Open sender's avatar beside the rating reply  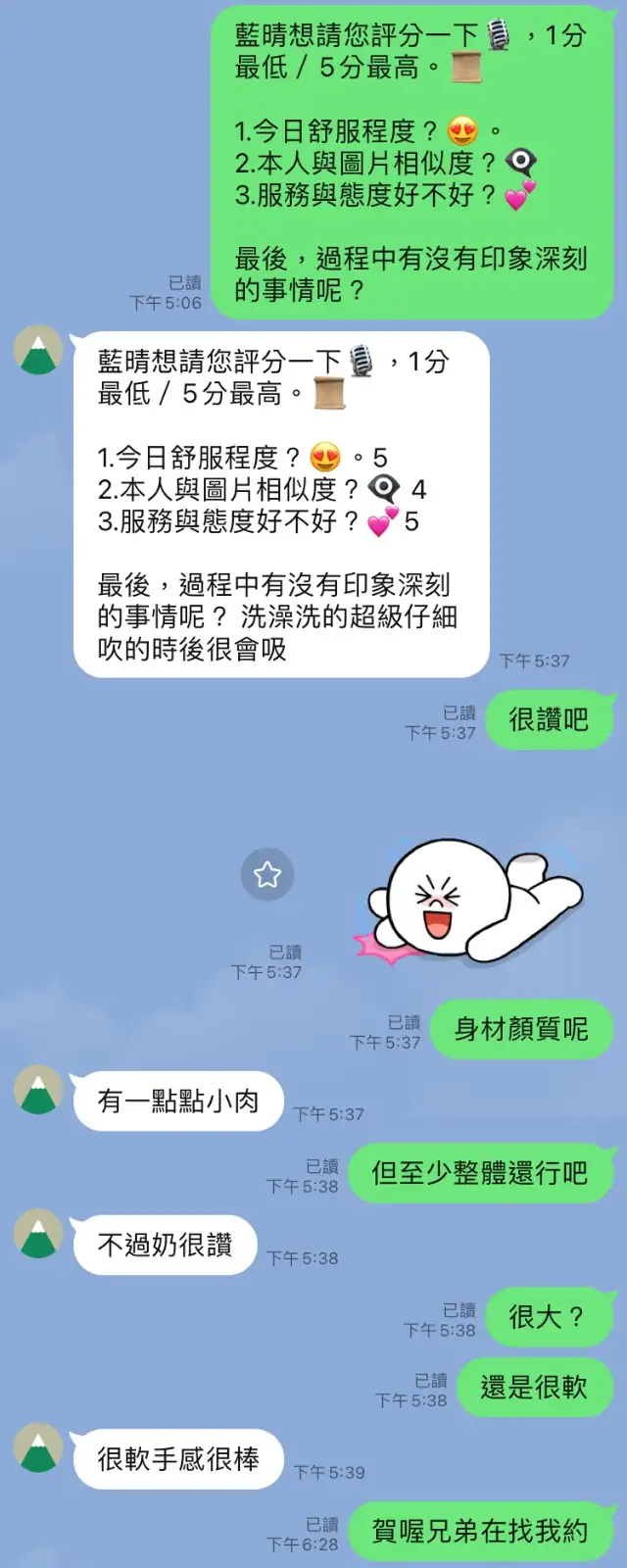coord(38,352)
